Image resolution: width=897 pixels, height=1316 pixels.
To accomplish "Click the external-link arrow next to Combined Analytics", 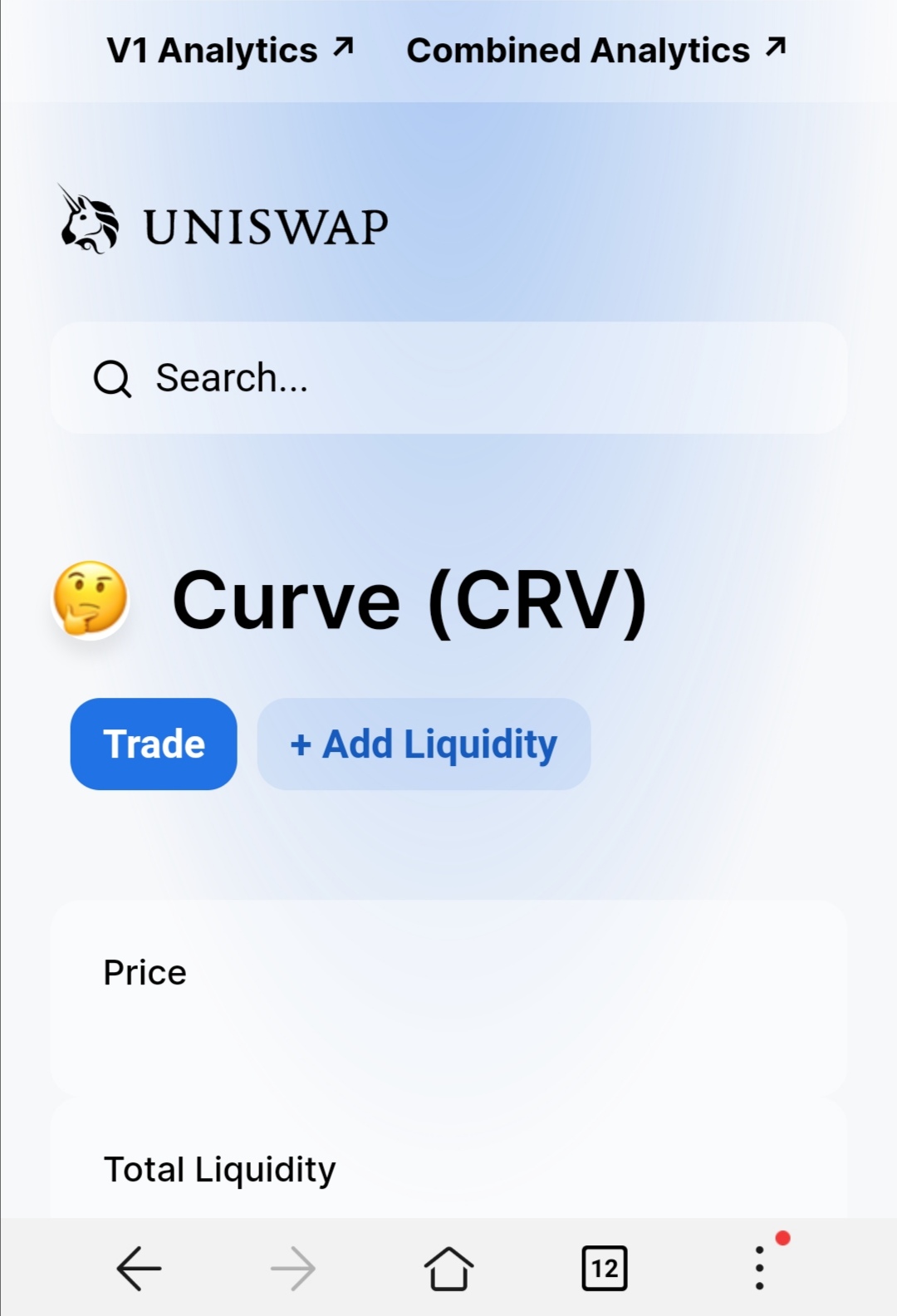I will click(x=774, y=48).
